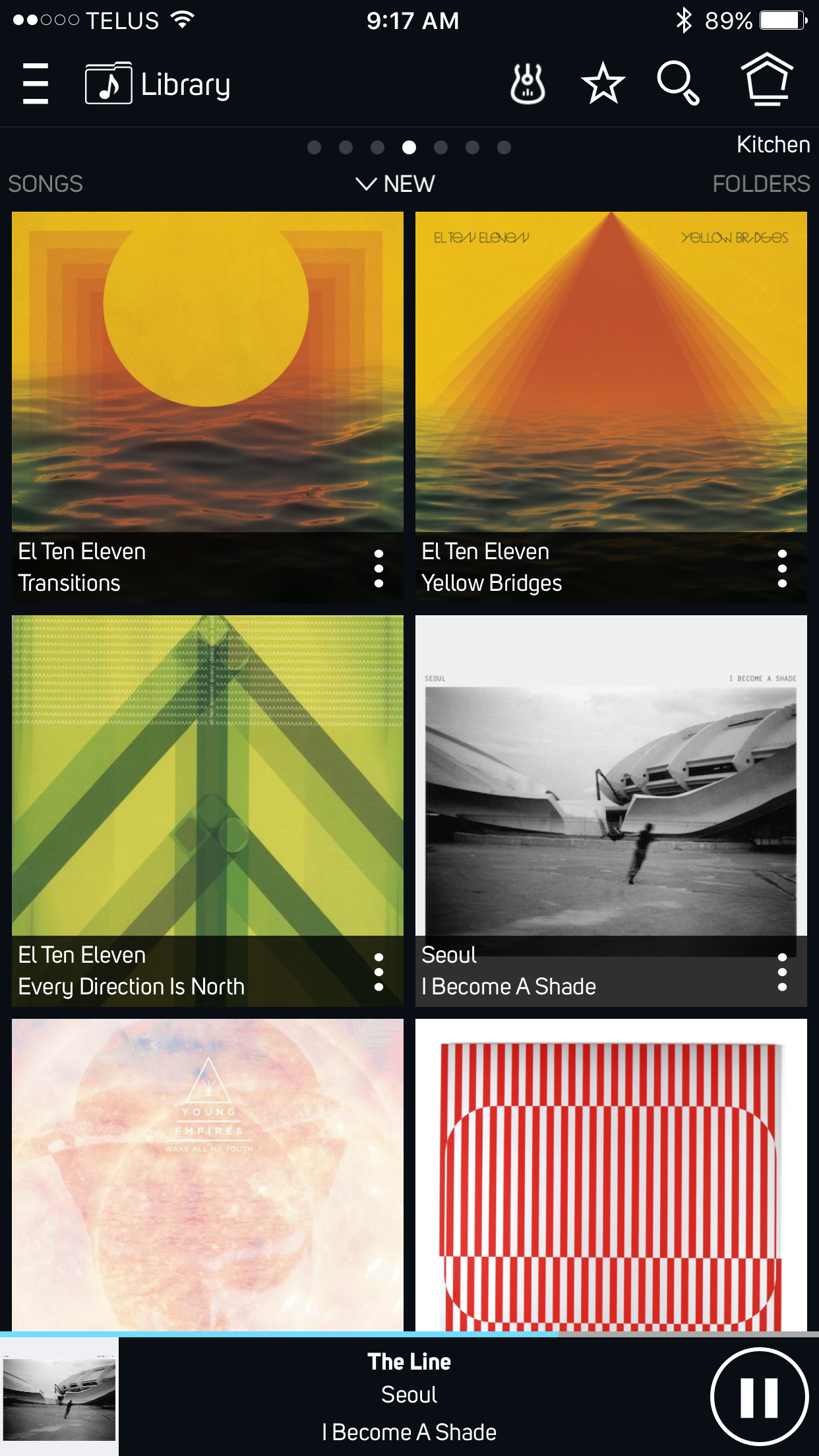Open the Library source selector
819x1456 pixels.
(158, 84)
